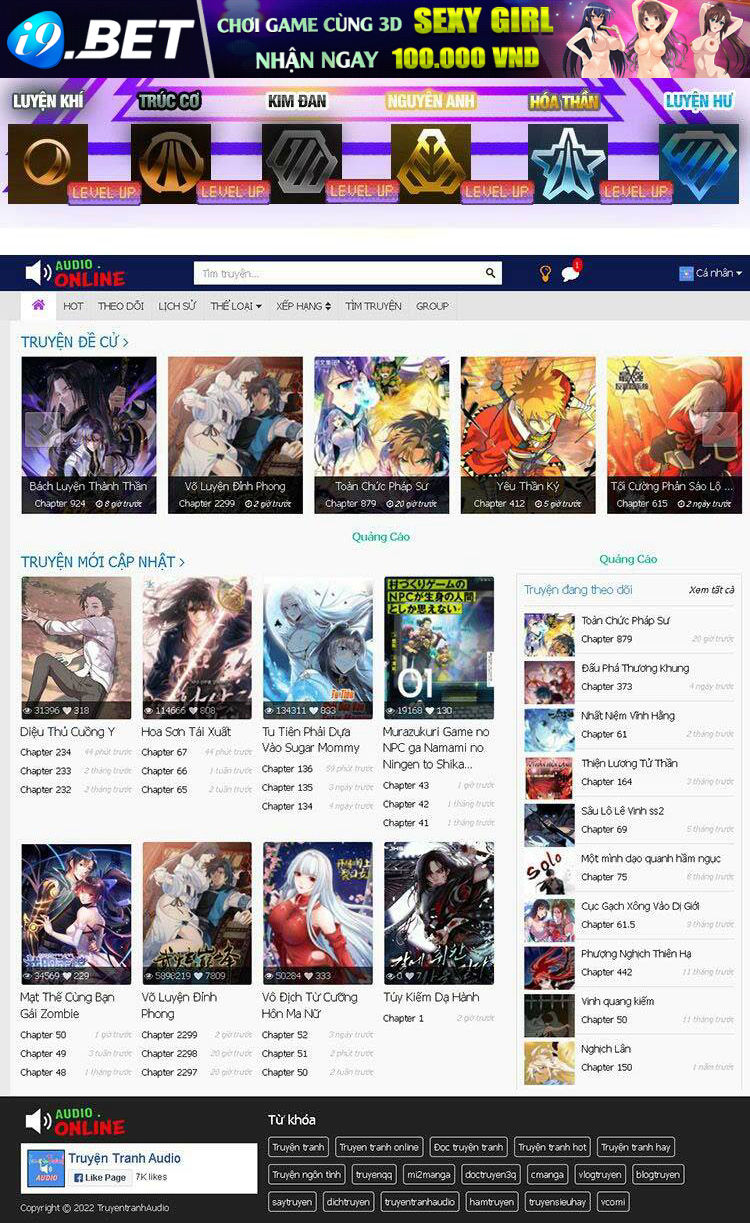The height and width of the screenshot is (1223, 750).
Task: Switch to the HOT tab
Action: click(73, 306)
